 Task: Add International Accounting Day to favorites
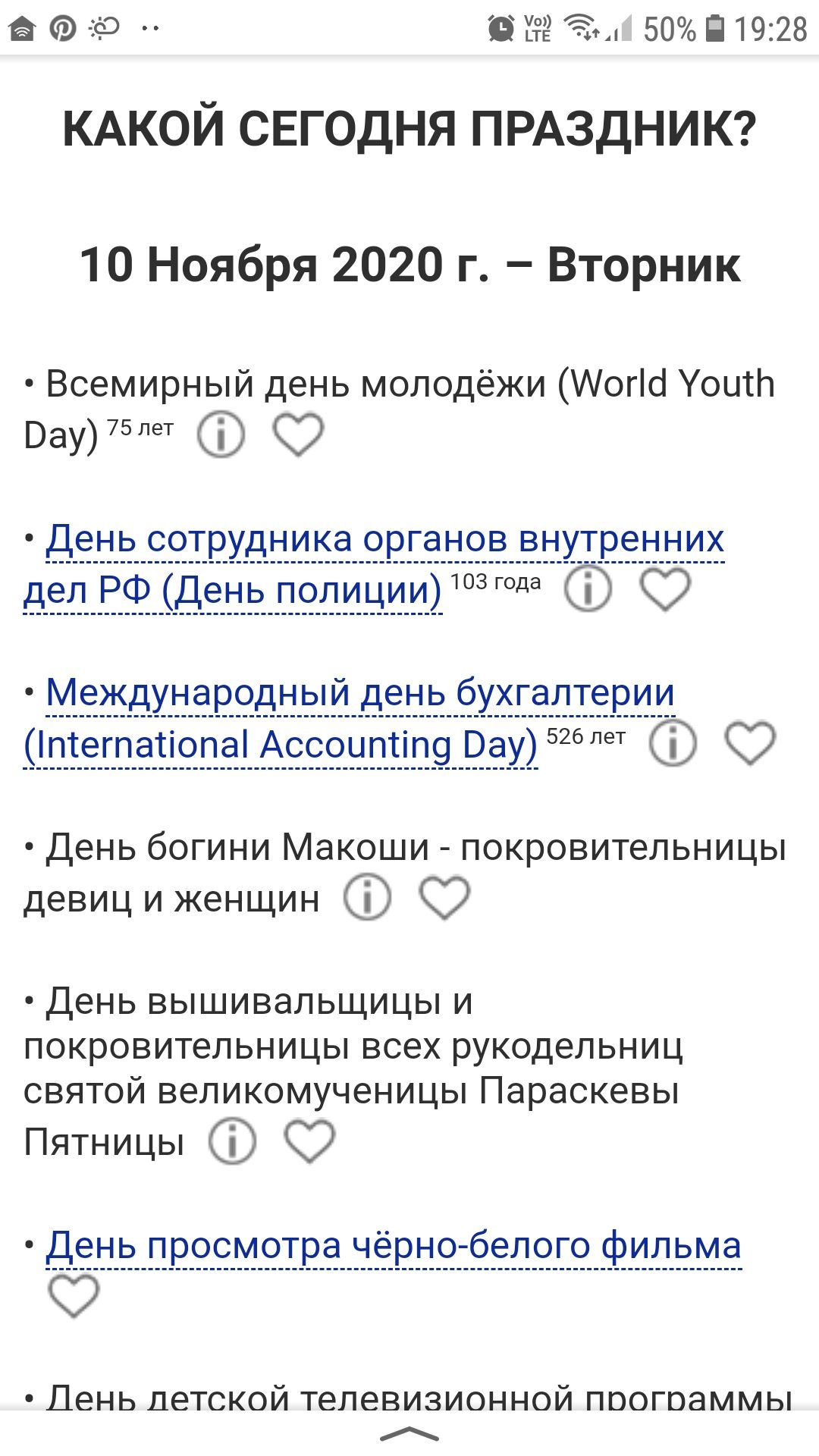coord(750,742)
